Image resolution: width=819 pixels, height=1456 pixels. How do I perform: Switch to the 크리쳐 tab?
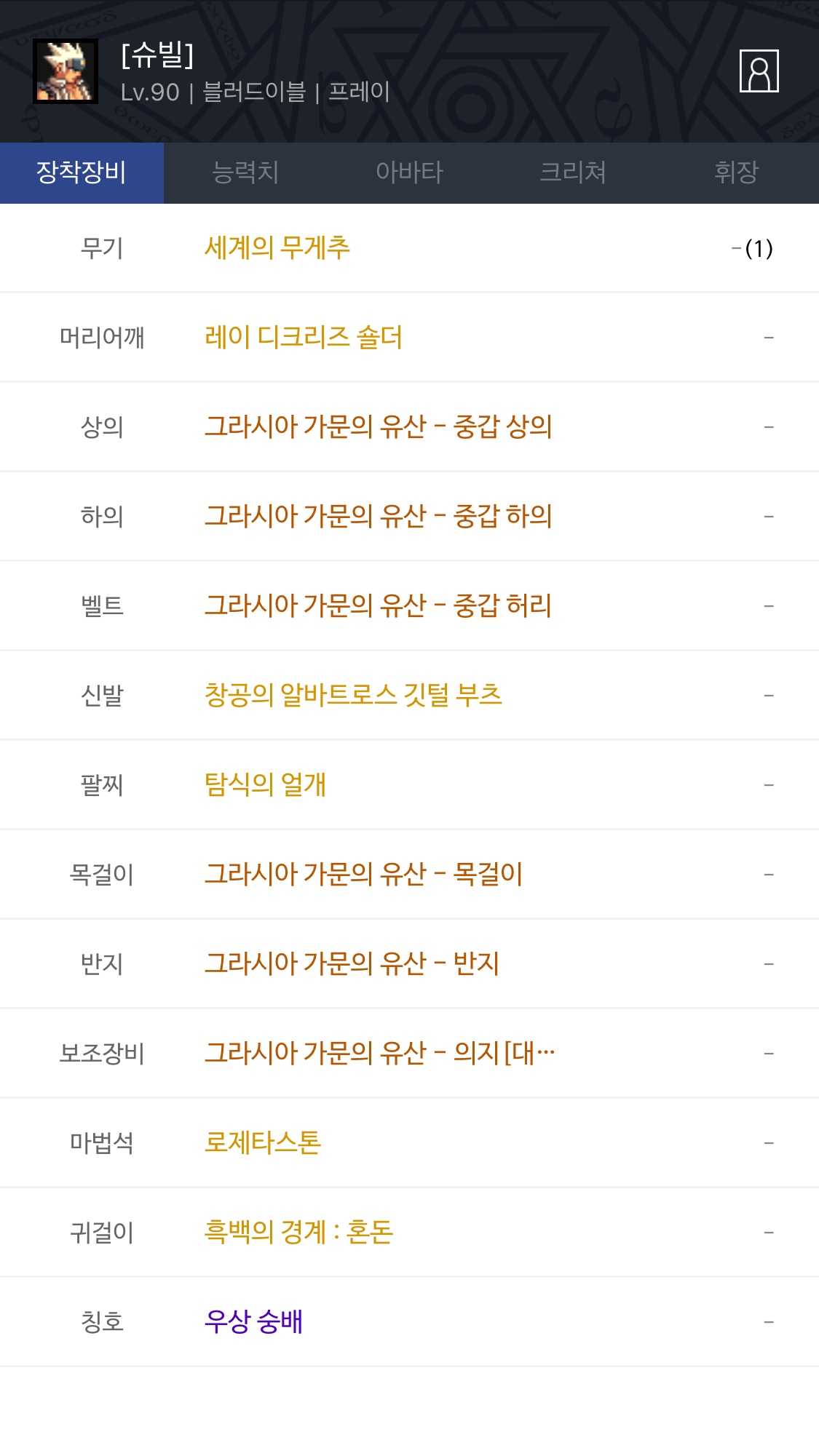573,172
